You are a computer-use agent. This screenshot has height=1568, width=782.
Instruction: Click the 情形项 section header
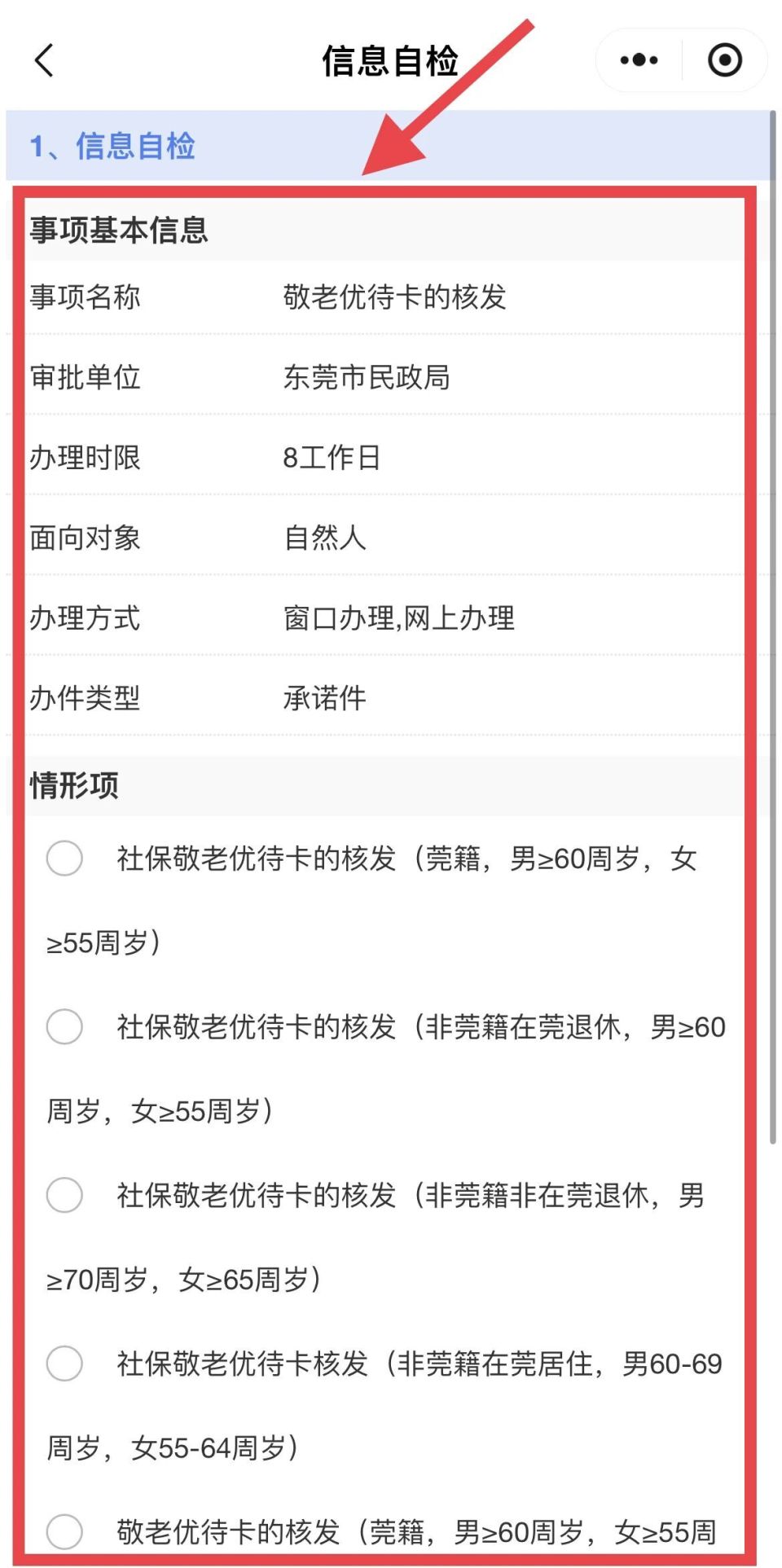[73, 784]
